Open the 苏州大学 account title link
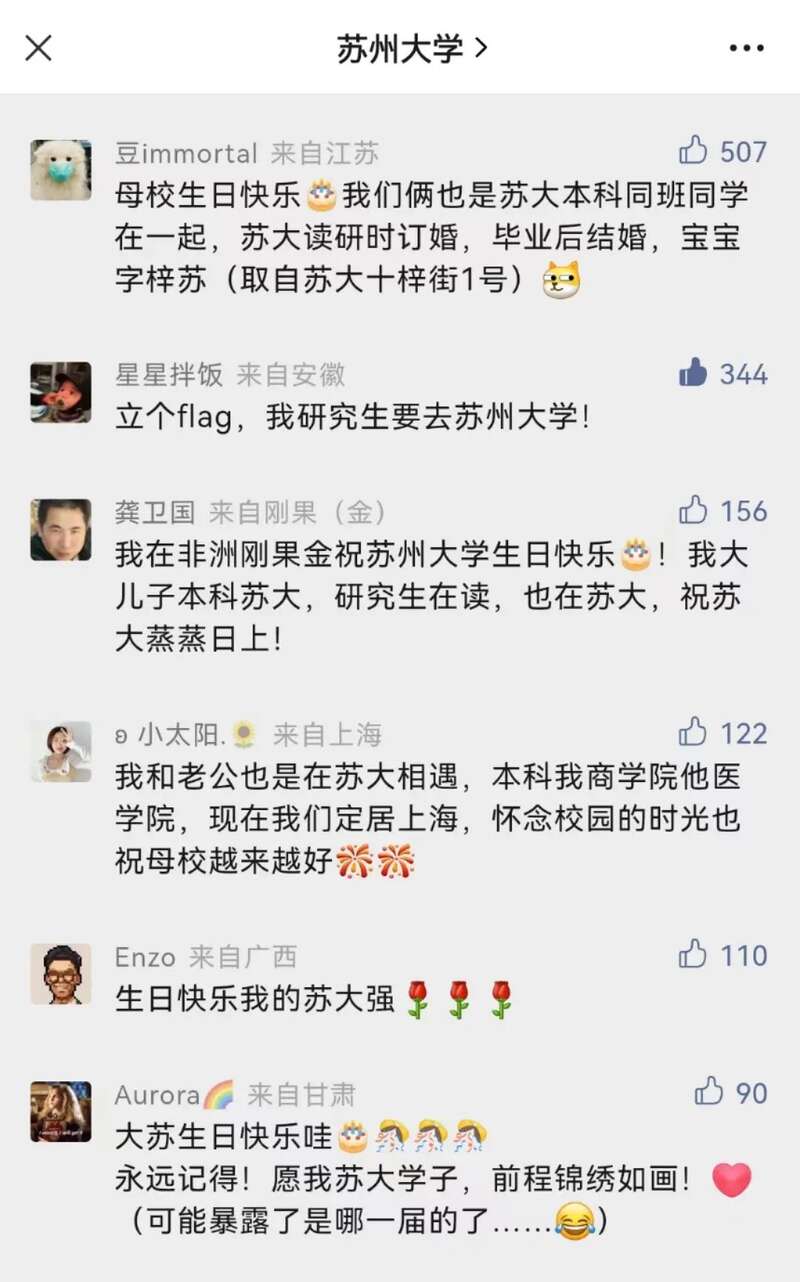 [x=411, y=48]
